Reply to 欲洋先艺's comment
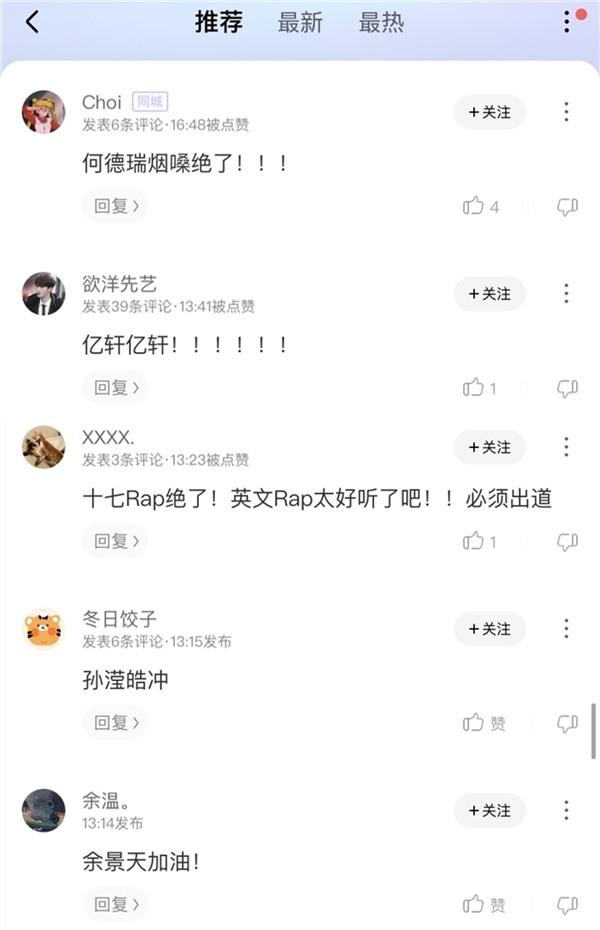600x930 pixels. point(115,387)
